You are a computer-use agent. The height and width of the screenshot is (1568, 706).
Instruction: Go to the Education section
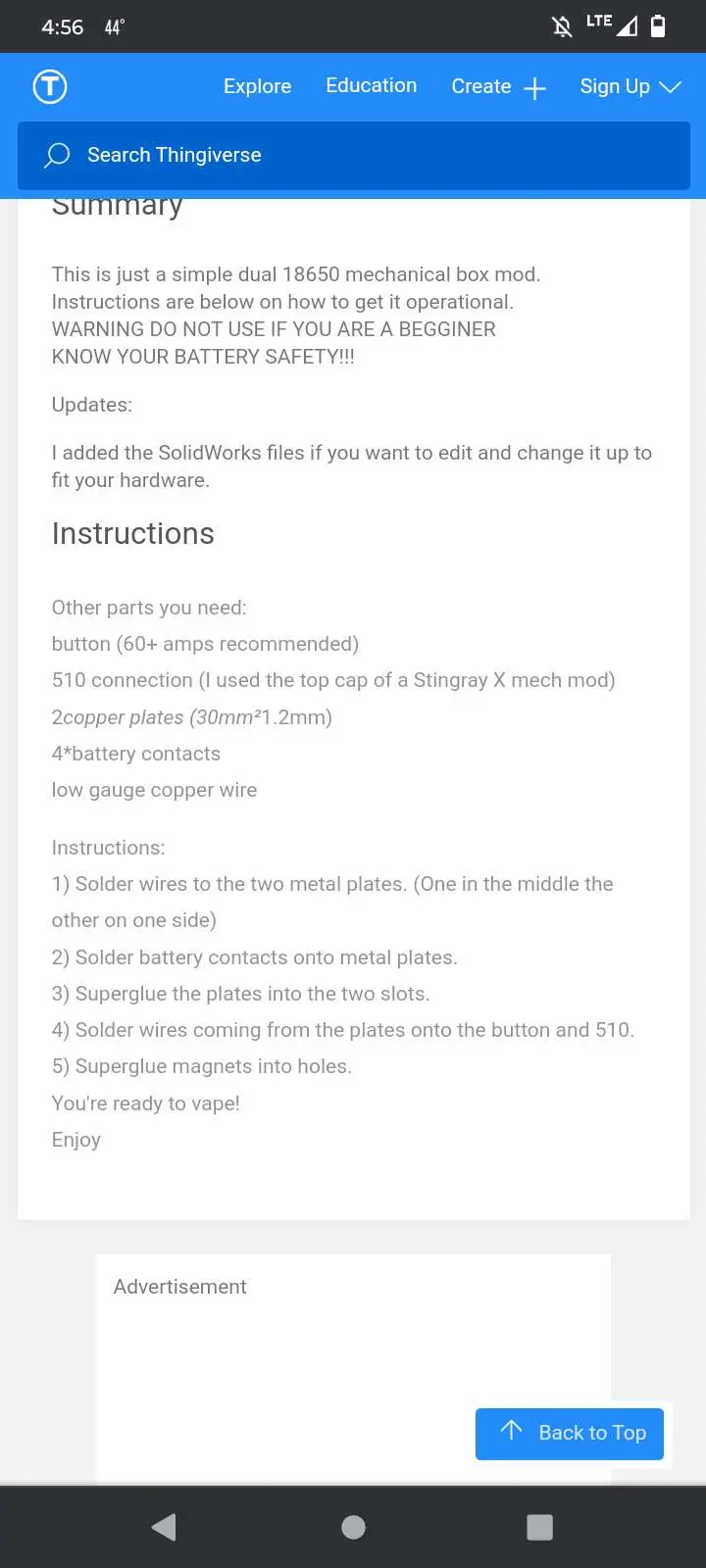(x=371, y=85)
